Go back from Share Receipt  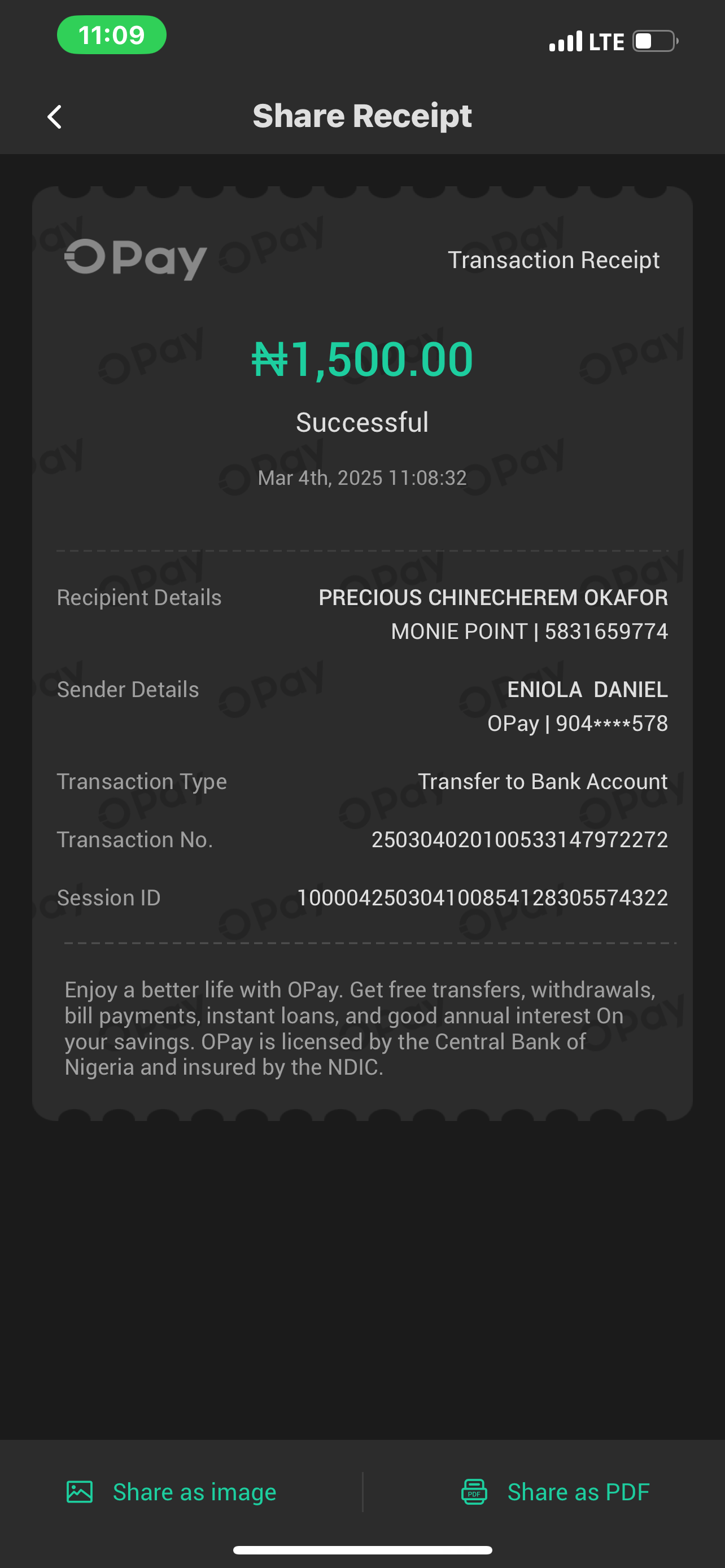(x=55, y=117)
